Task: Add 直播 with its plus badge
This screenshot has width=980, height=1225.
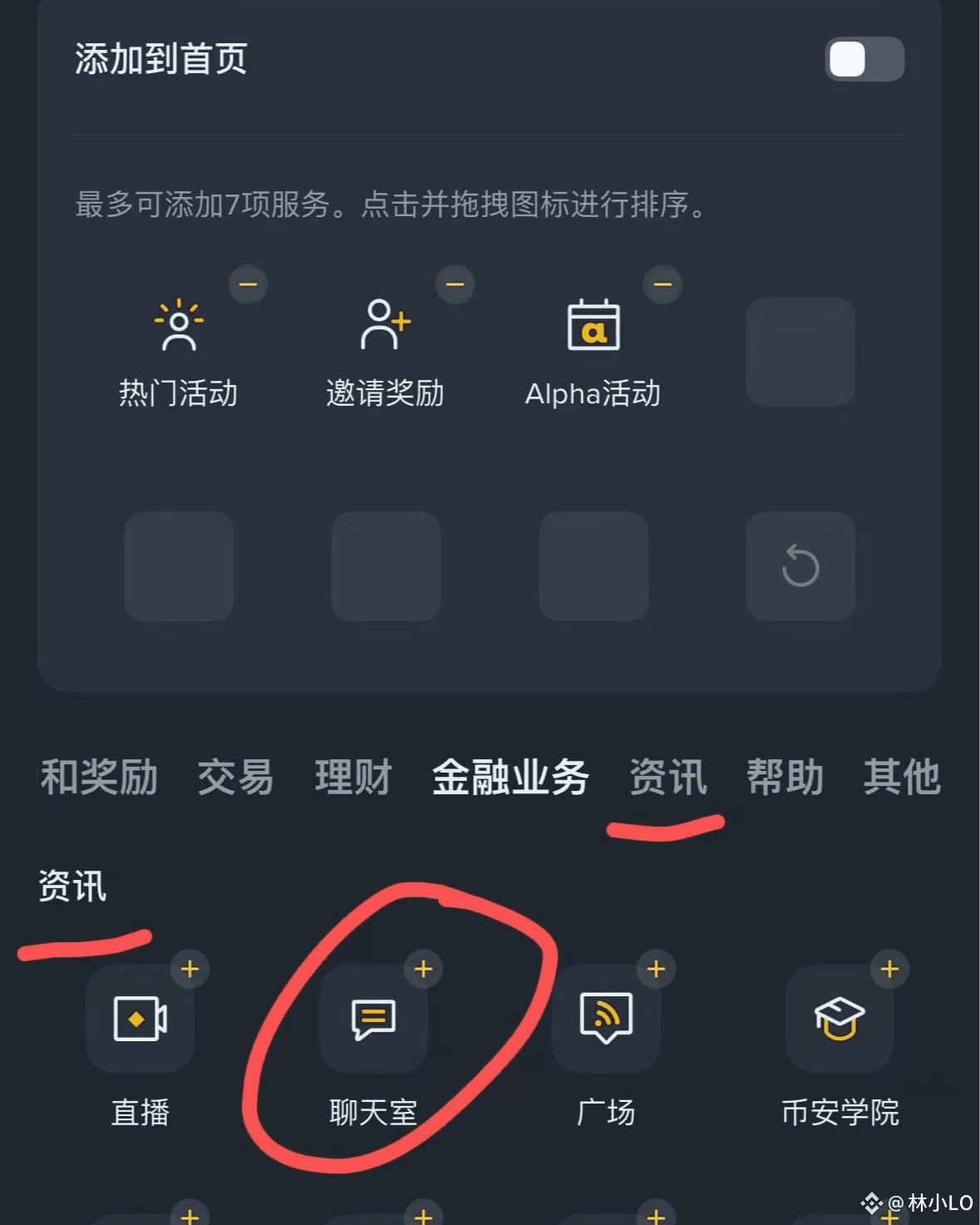Action: pyautogui.click(x=190, y=969)
